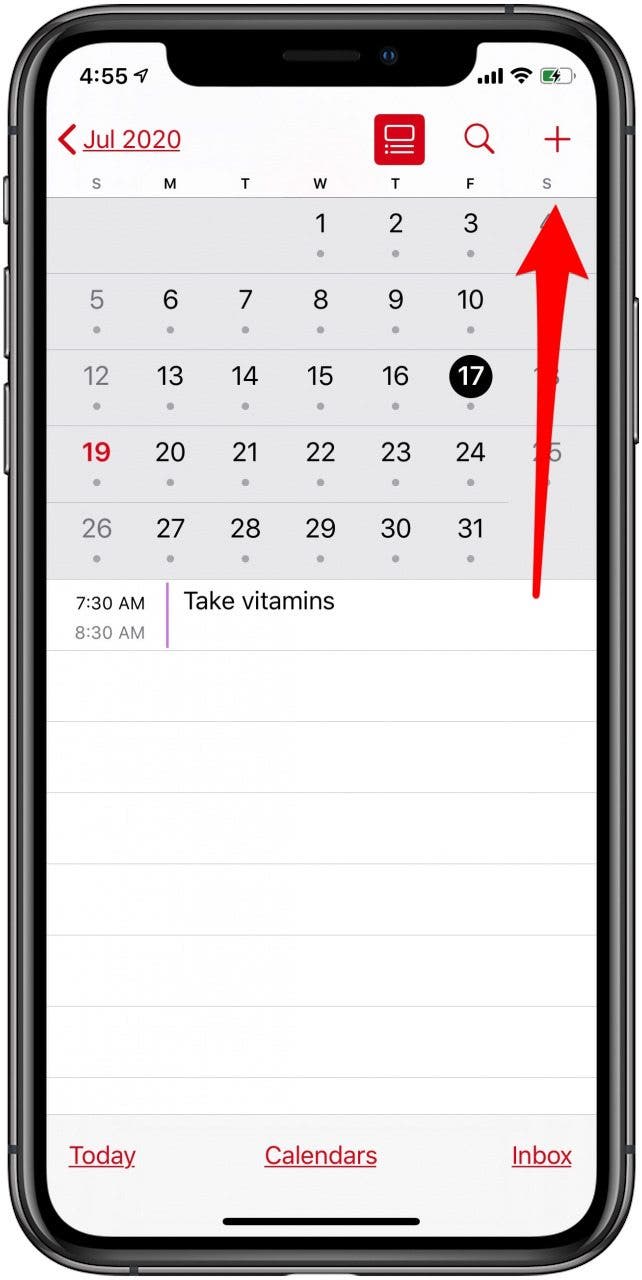Screen dimensions: 642x1280
Task: Select July 14 in the calendar
Action: pos(245,376)
